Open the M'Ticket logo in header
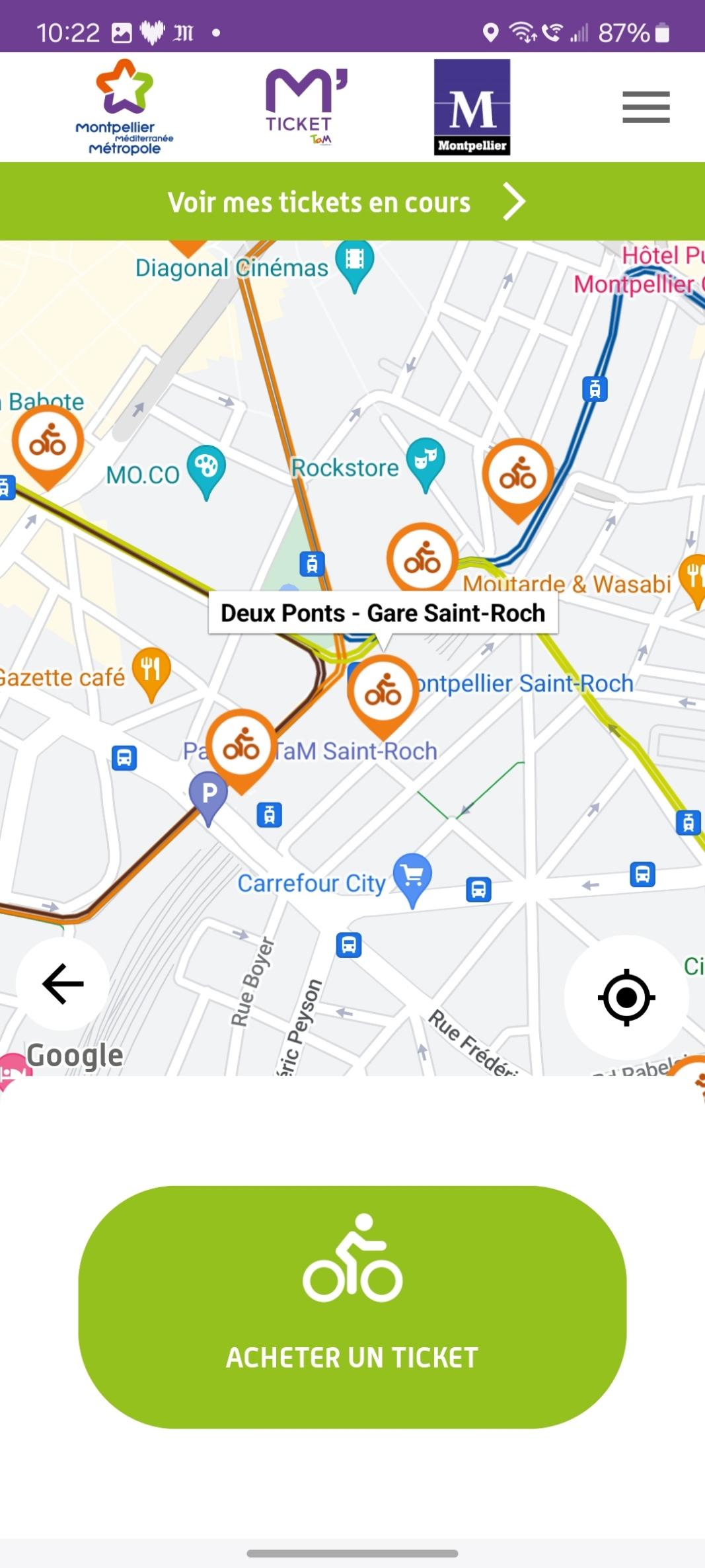This screenshot has width=705, height=1568. click(x=306, y=107)
